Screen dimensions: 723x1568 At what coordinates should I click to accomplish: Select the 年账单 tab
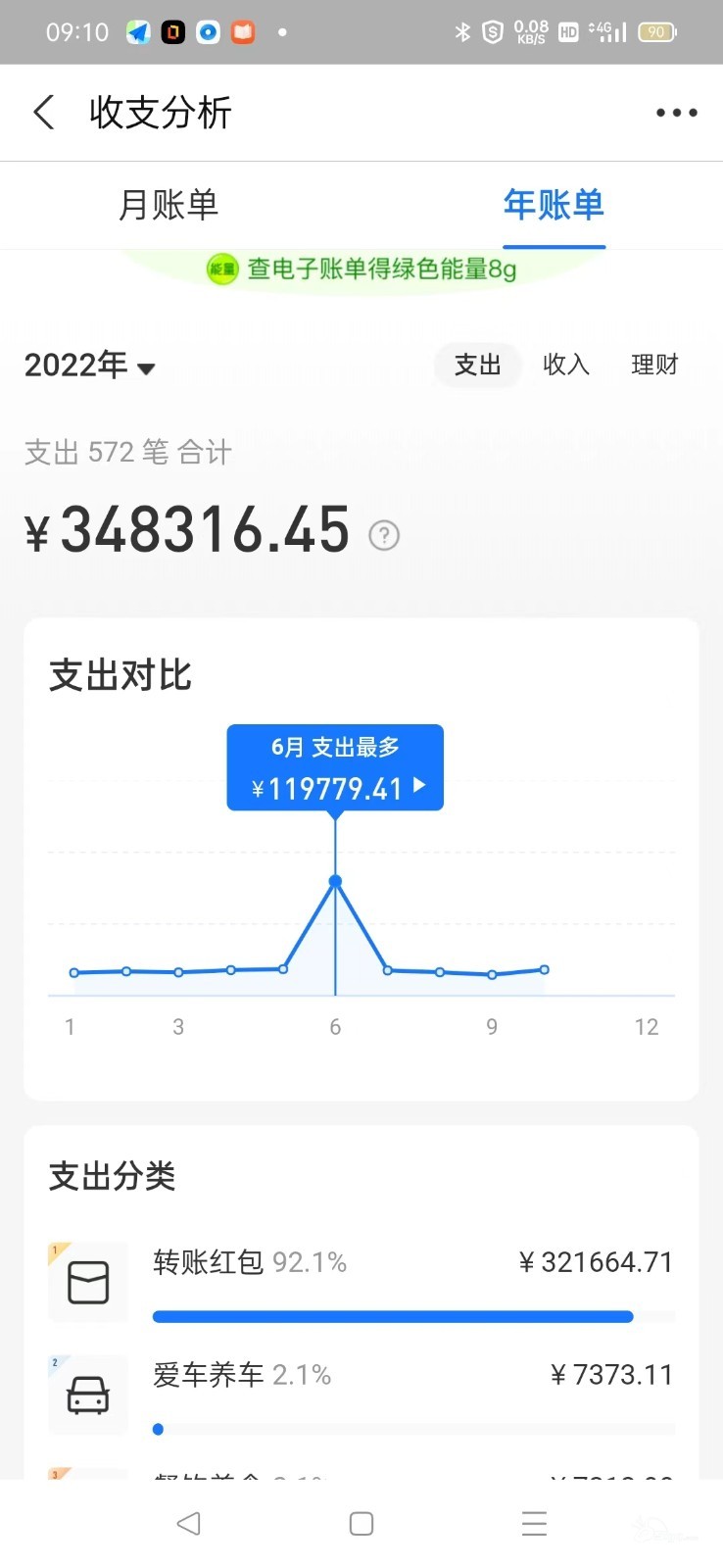554,205
